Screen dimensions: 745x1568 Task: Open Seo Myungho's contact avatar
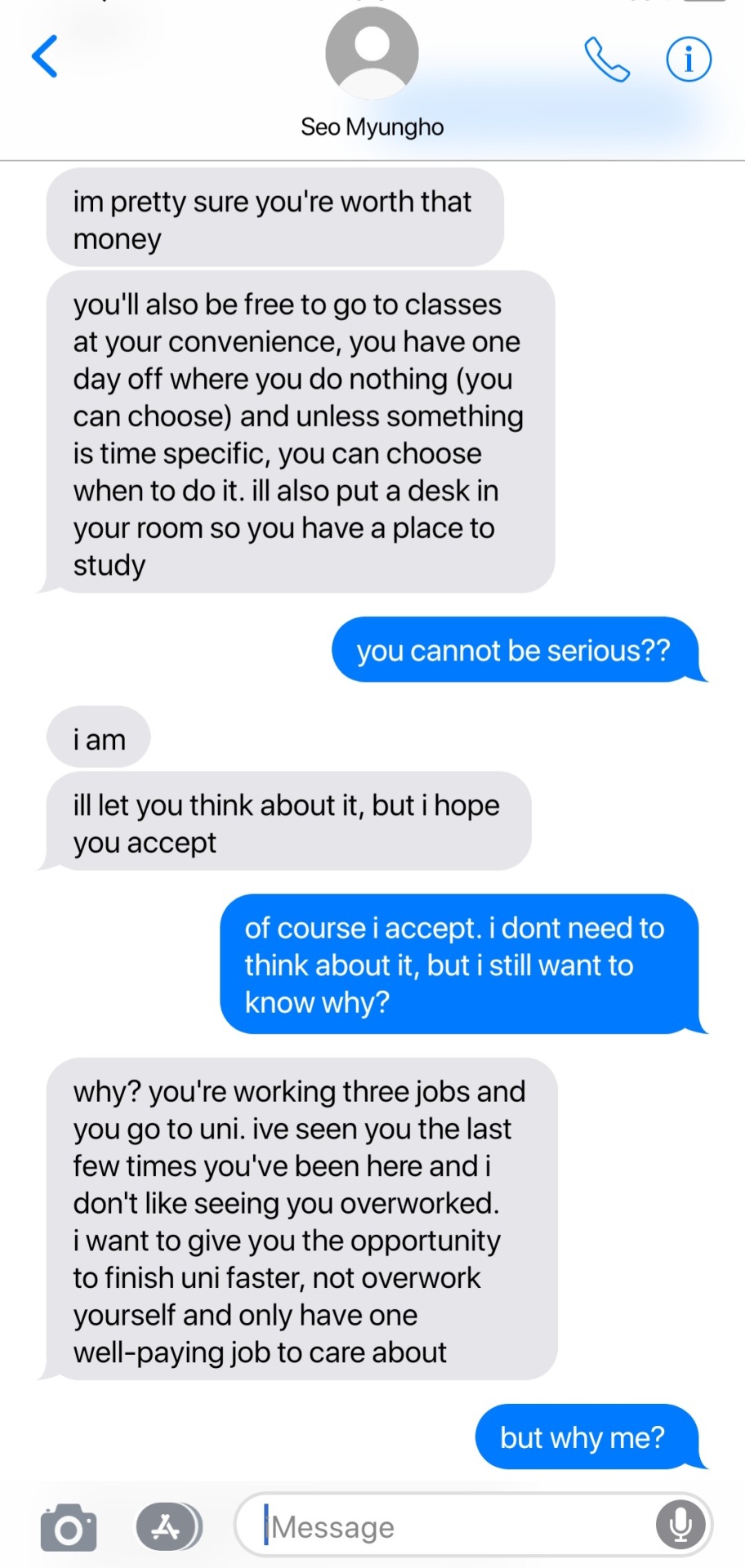pyautogui.click(x=372, y=54)
